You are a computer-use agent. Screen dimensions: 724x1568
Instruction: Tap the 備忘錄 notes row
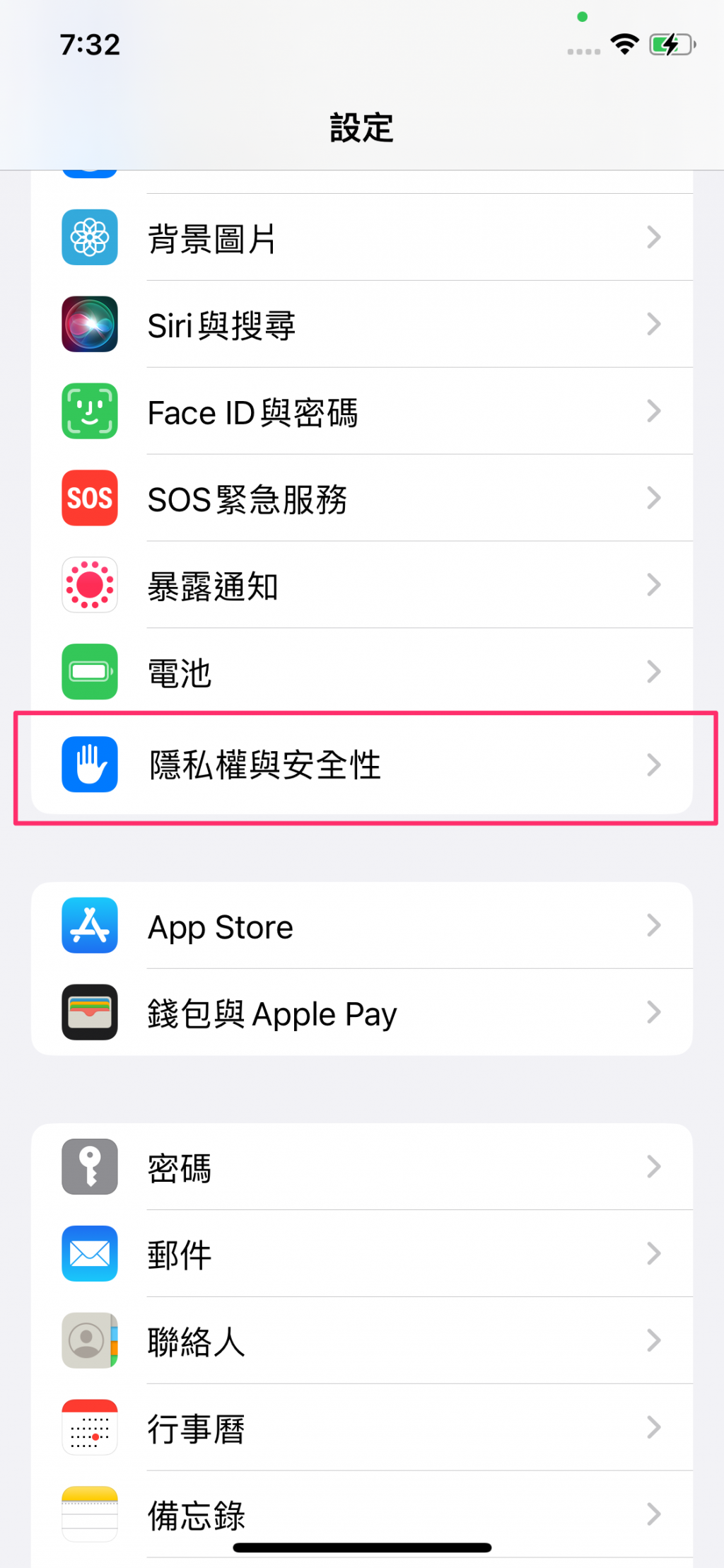(361, 1514)
